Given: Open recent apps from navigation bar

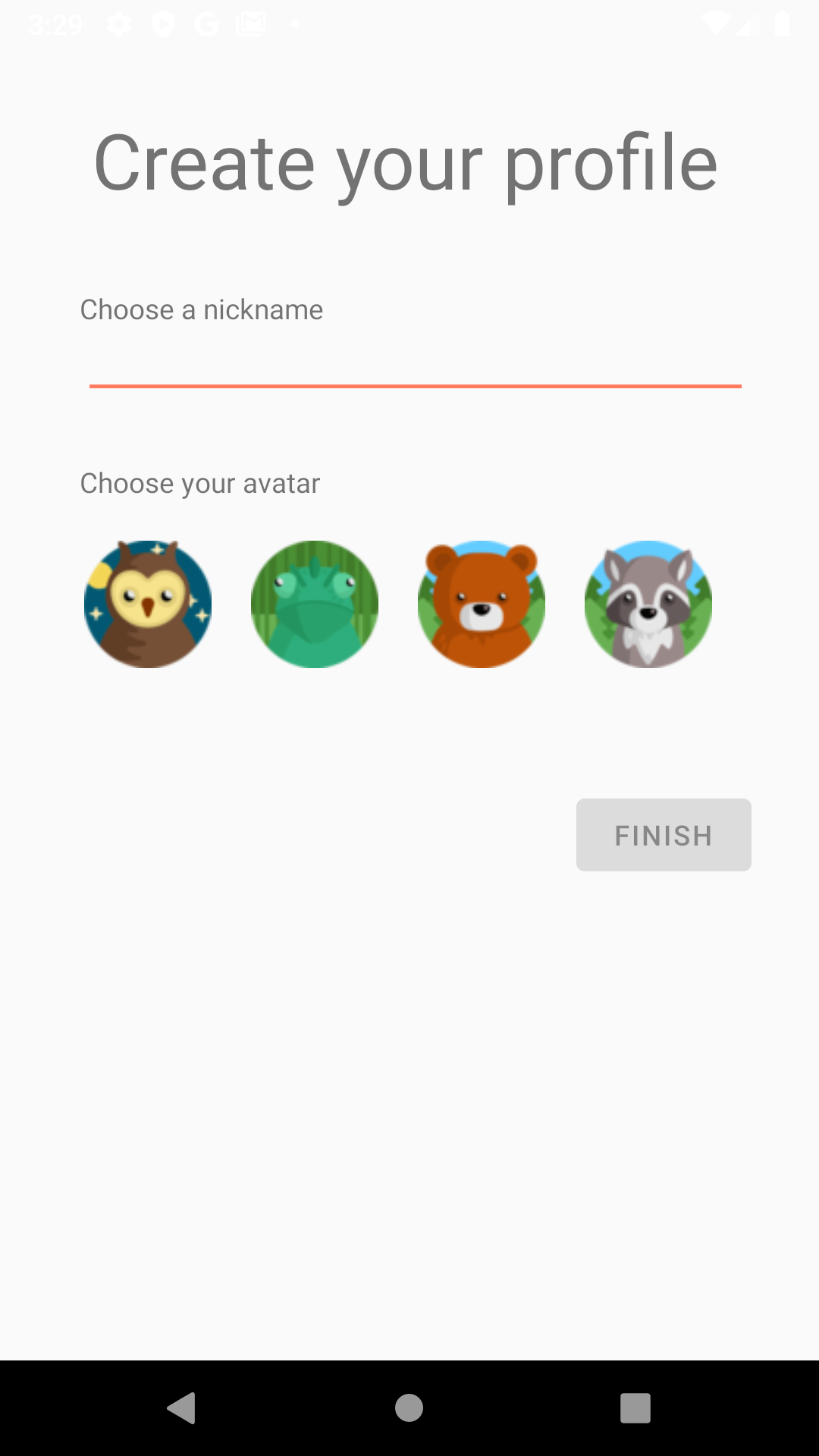Looking at the screenshot, I should [635, 1408].
